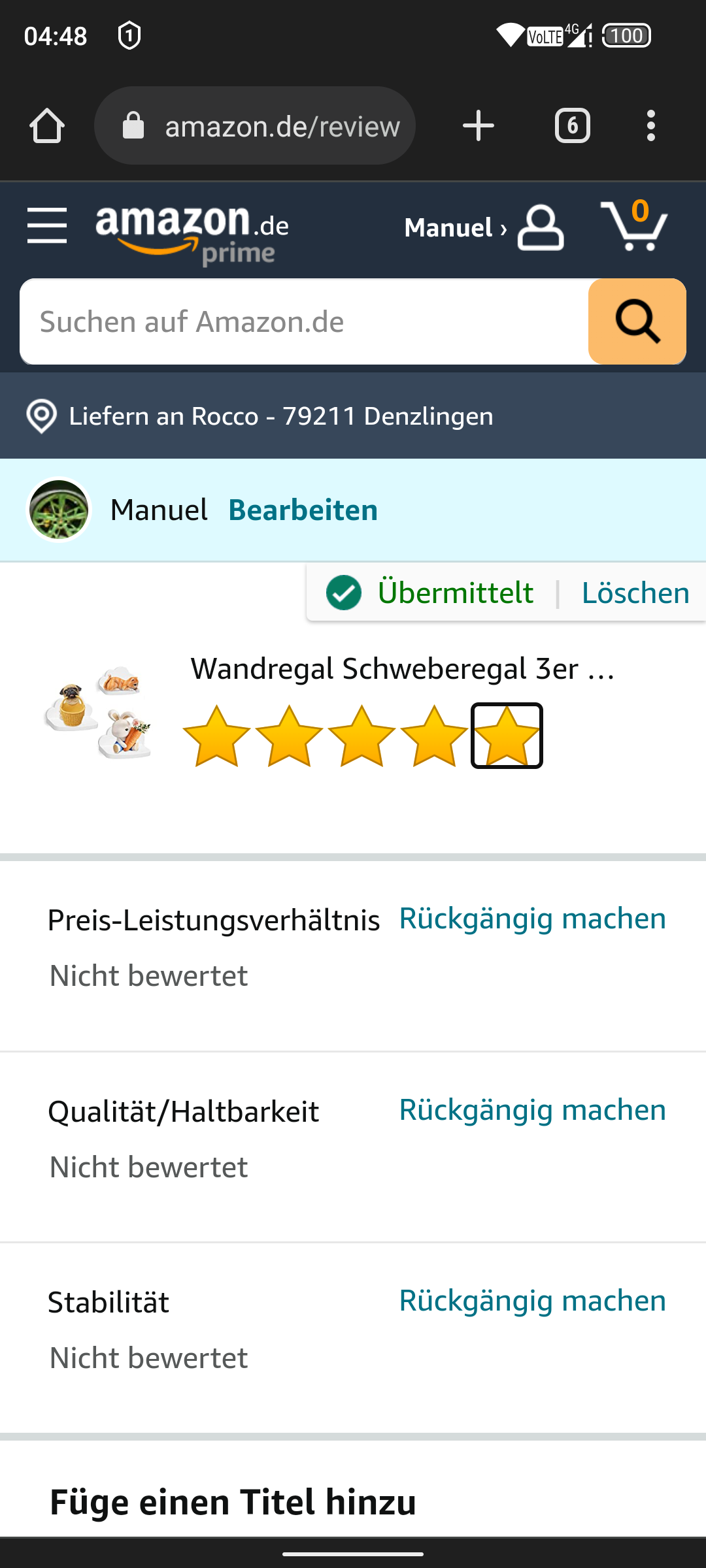Set the rating to one star
The height and width of the screenshot is (1568, 706).
coord(216,736)
